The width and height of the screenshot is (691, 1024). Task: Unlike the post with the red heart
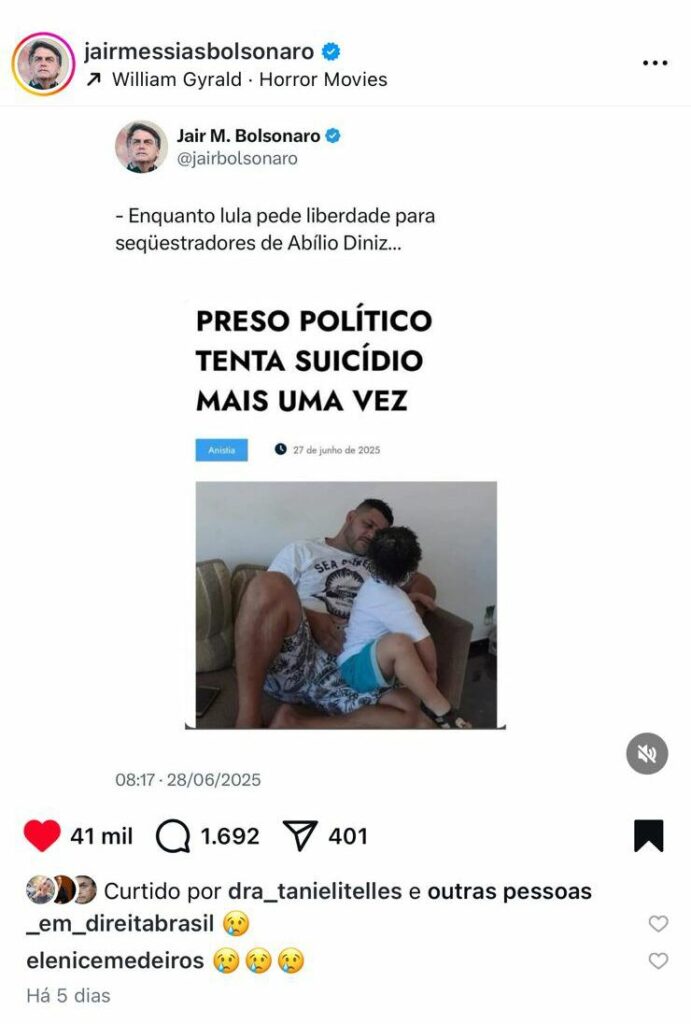pyautogui.click(x=41, y=836)
